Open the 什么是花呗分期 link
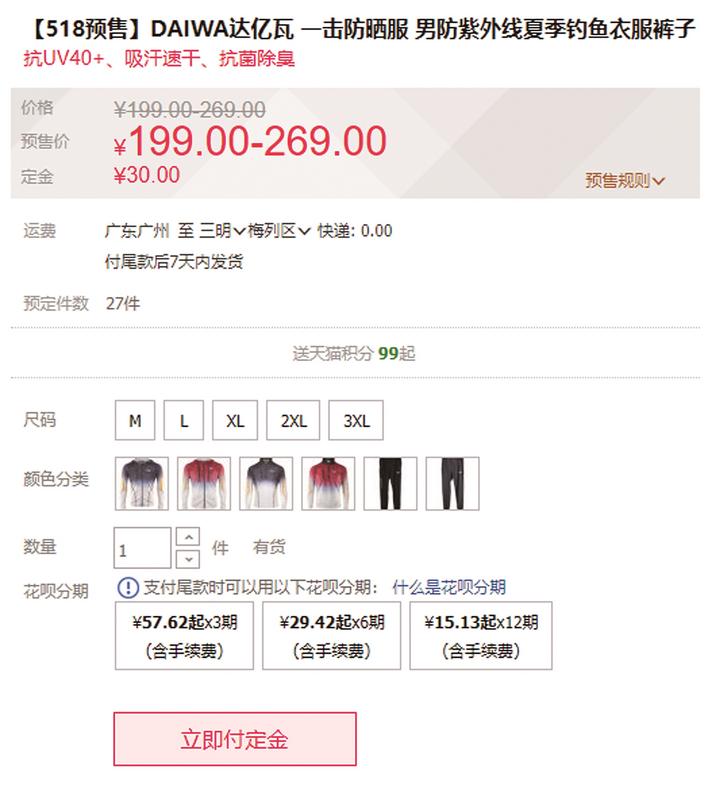This screenshot has height=812, width=708. 449,587
